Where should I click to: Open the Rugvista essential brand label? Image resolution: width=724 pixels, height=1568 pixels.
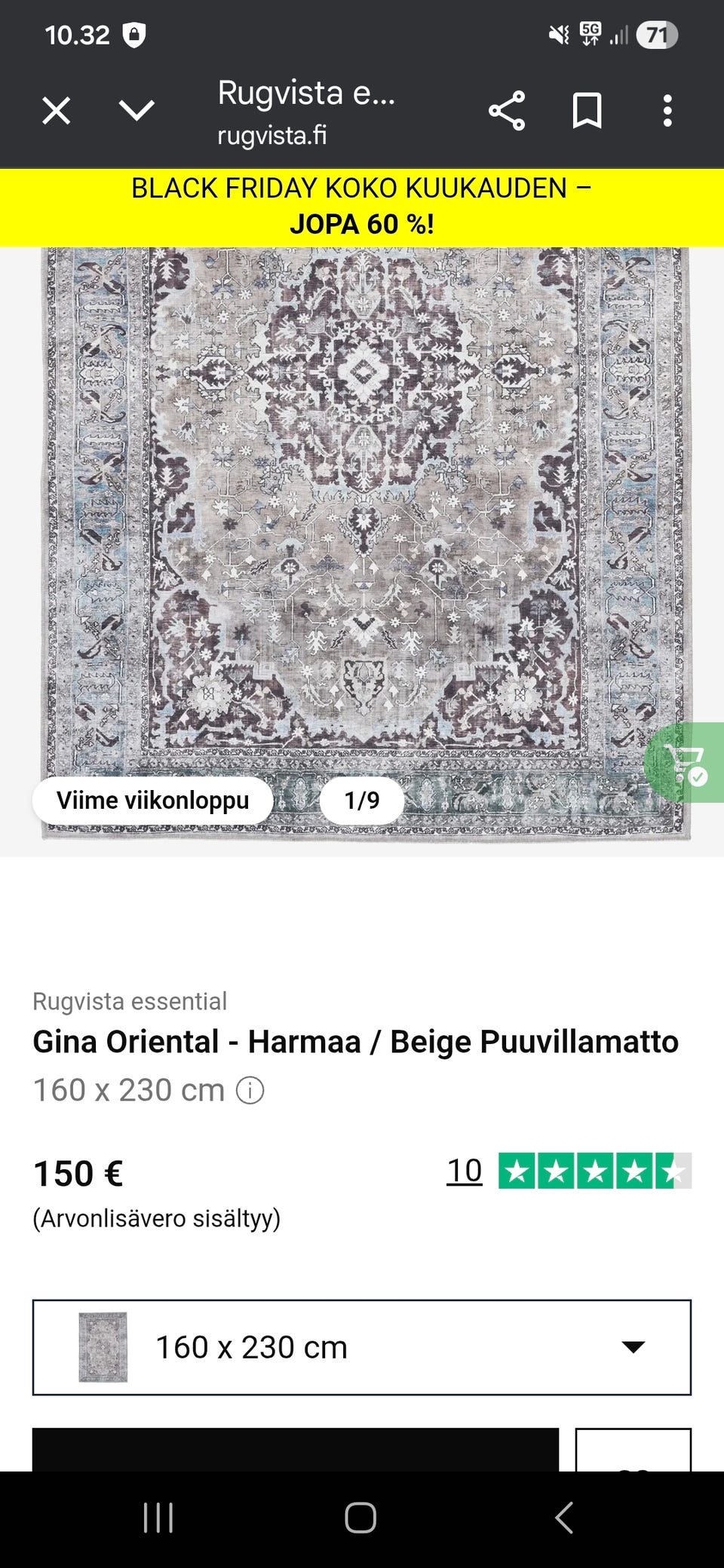[x=129, y=1000]
